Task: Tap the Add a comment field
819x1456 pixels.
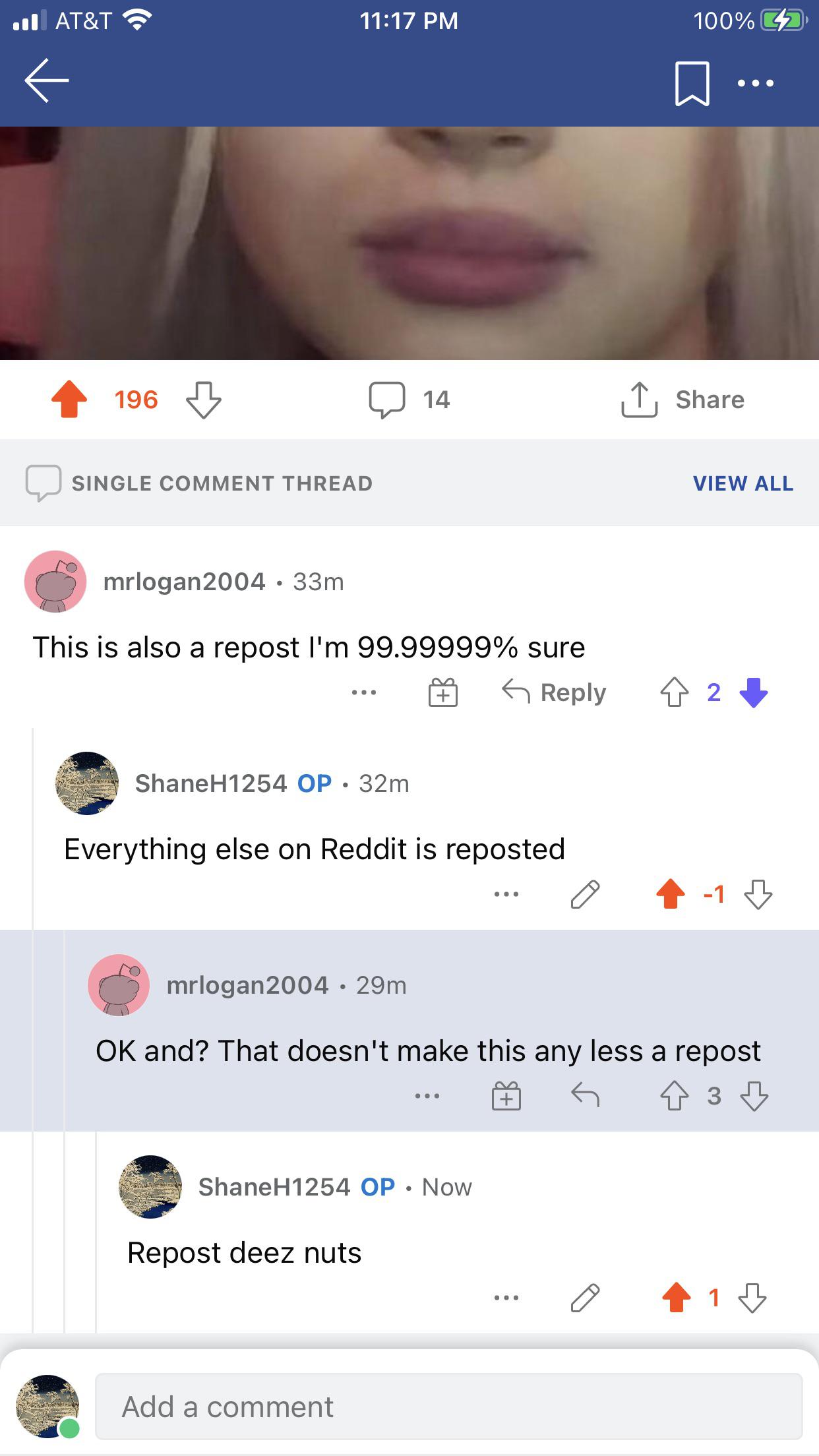Action: (448, 1407)
